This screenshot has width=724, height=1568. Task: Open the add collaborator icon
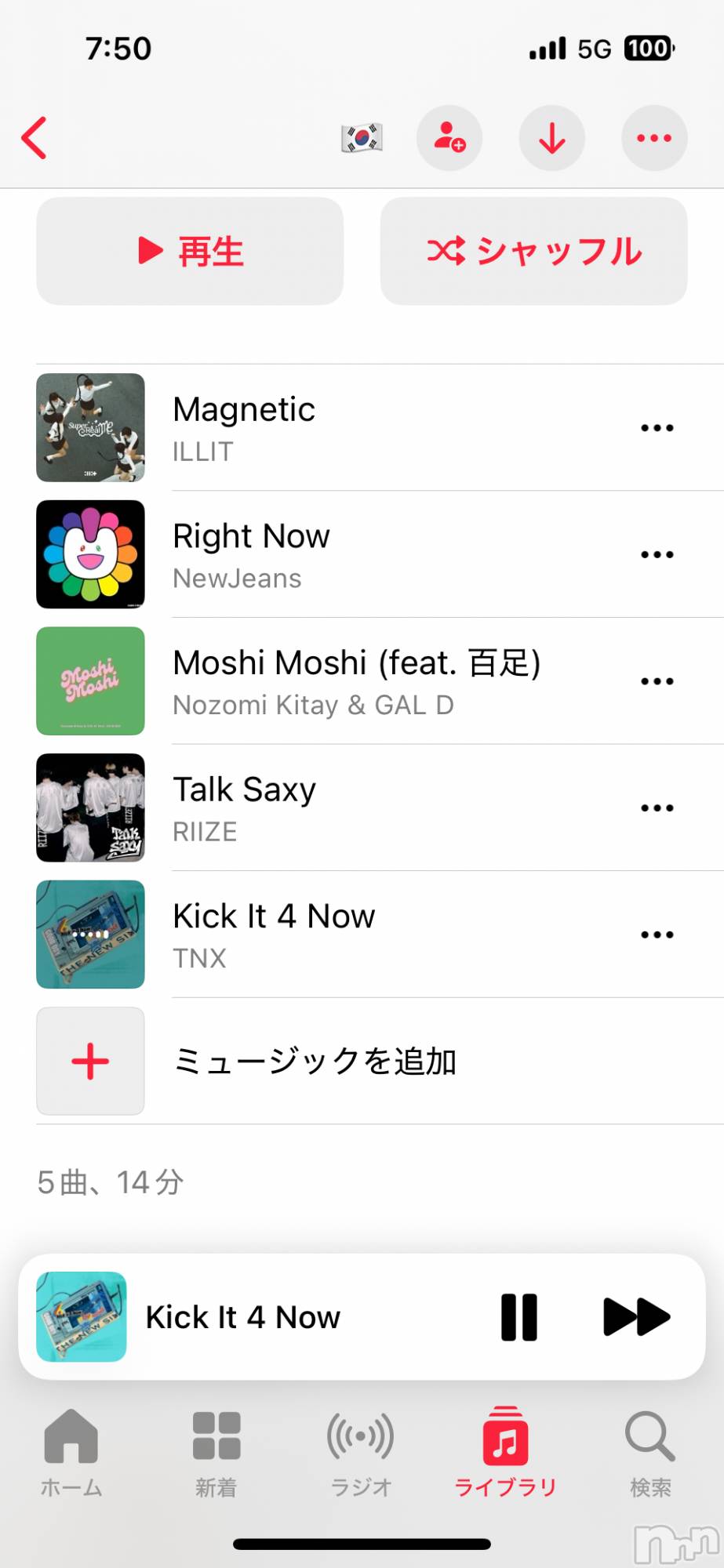click(x=449, y=139)
